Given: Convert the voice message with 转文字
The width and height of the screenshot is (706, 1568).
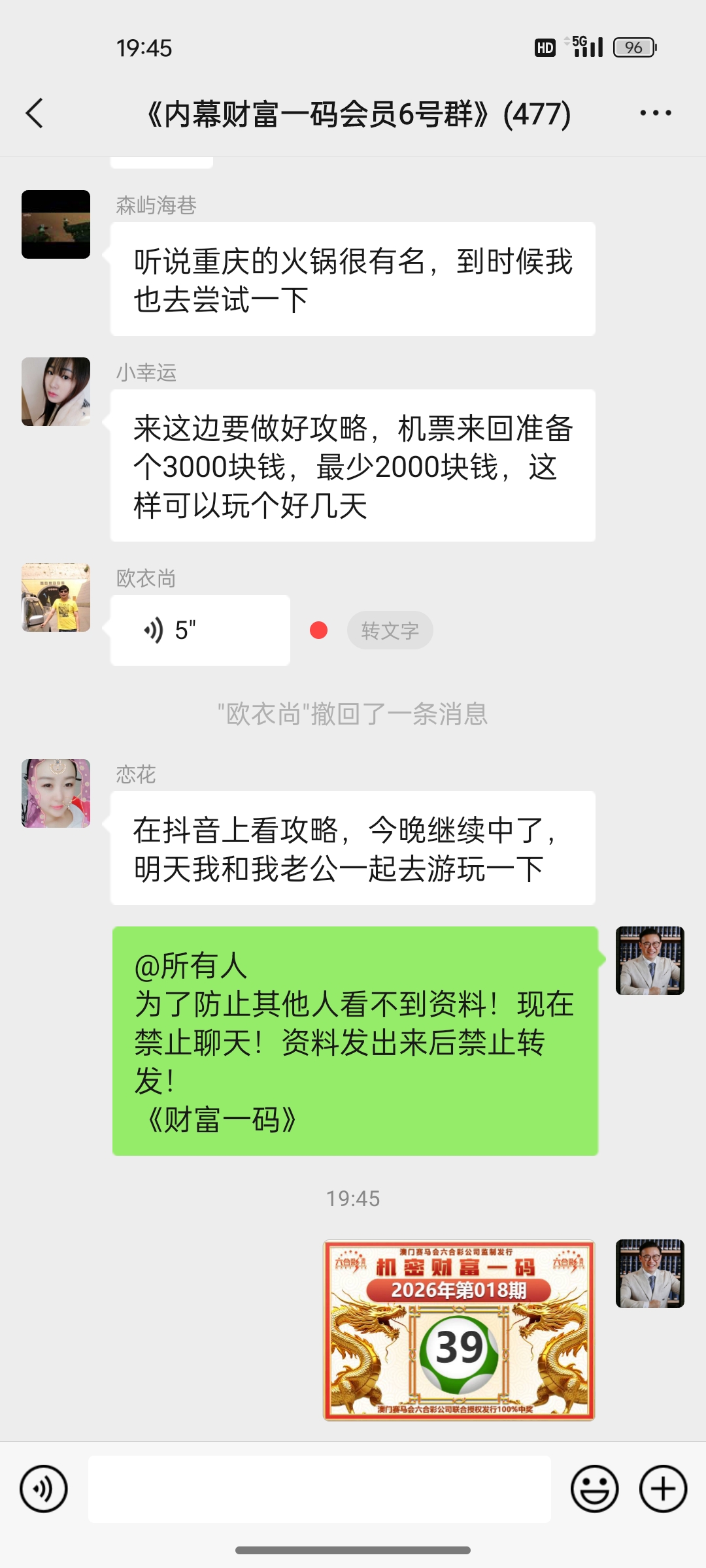Looking at the screenshot, I should pyautogui.click(x=390, y=630).
